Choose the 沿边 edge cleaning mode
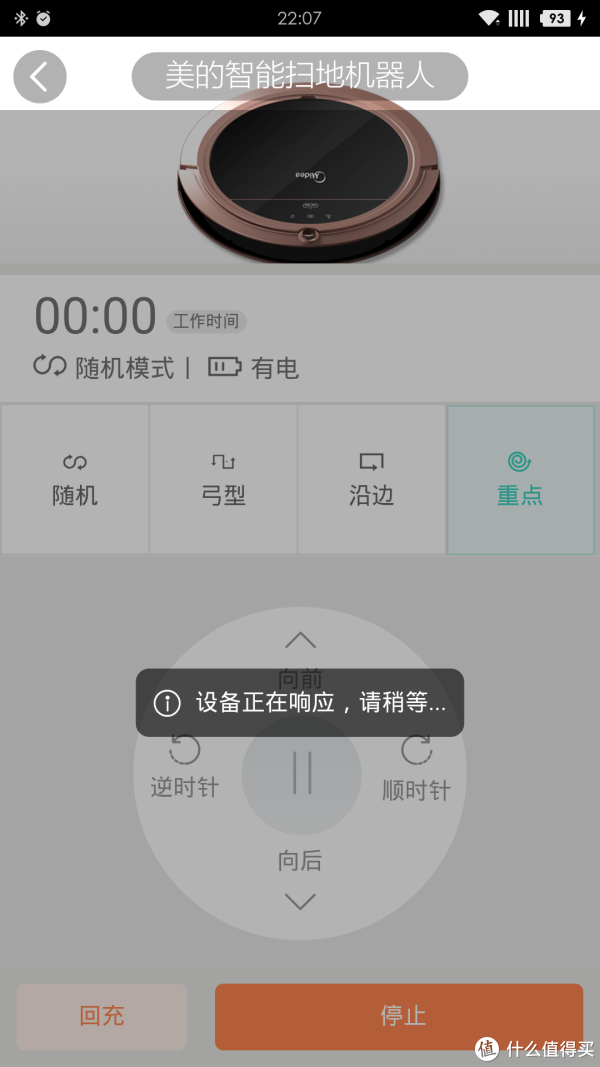The height and width of the screenshot is (1067, 600). 371,479
